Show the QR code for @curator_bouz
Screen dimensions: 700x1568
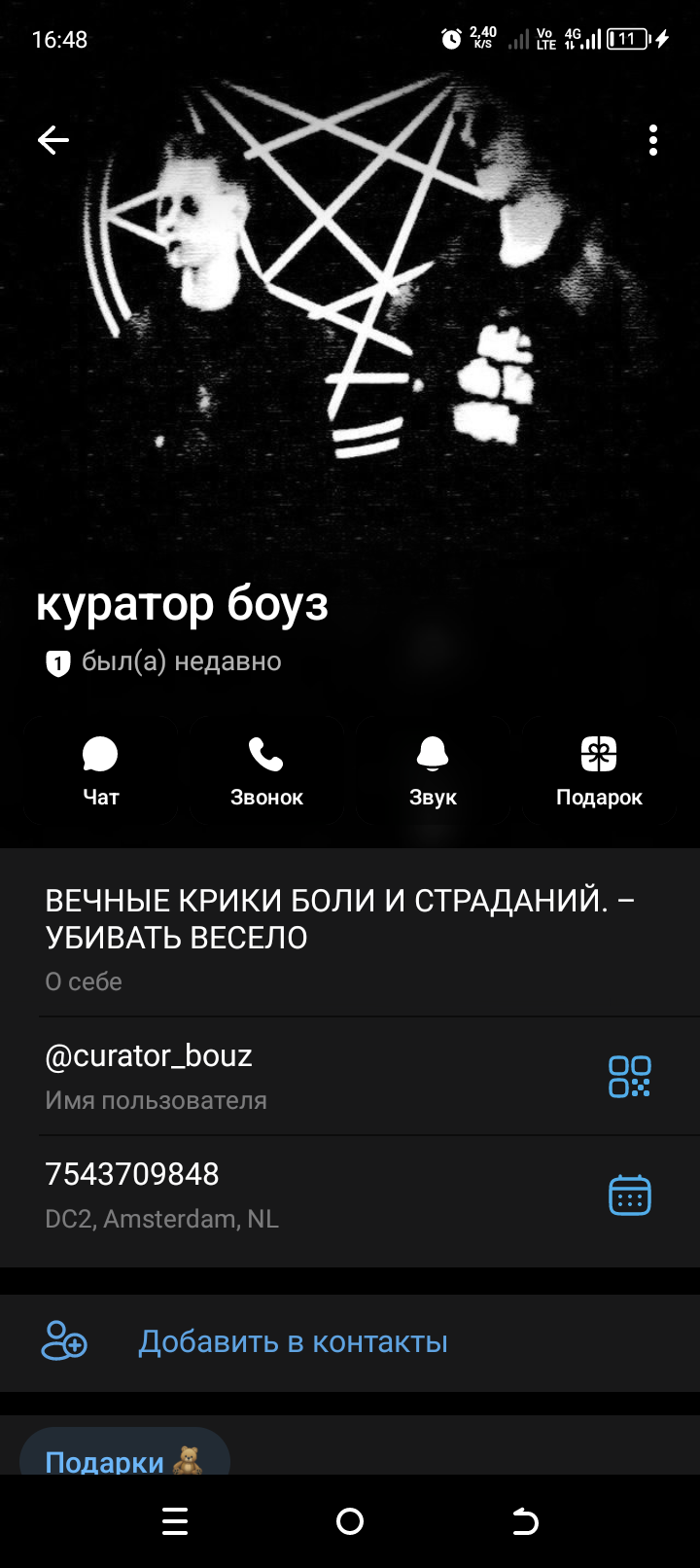(629, 1077)
